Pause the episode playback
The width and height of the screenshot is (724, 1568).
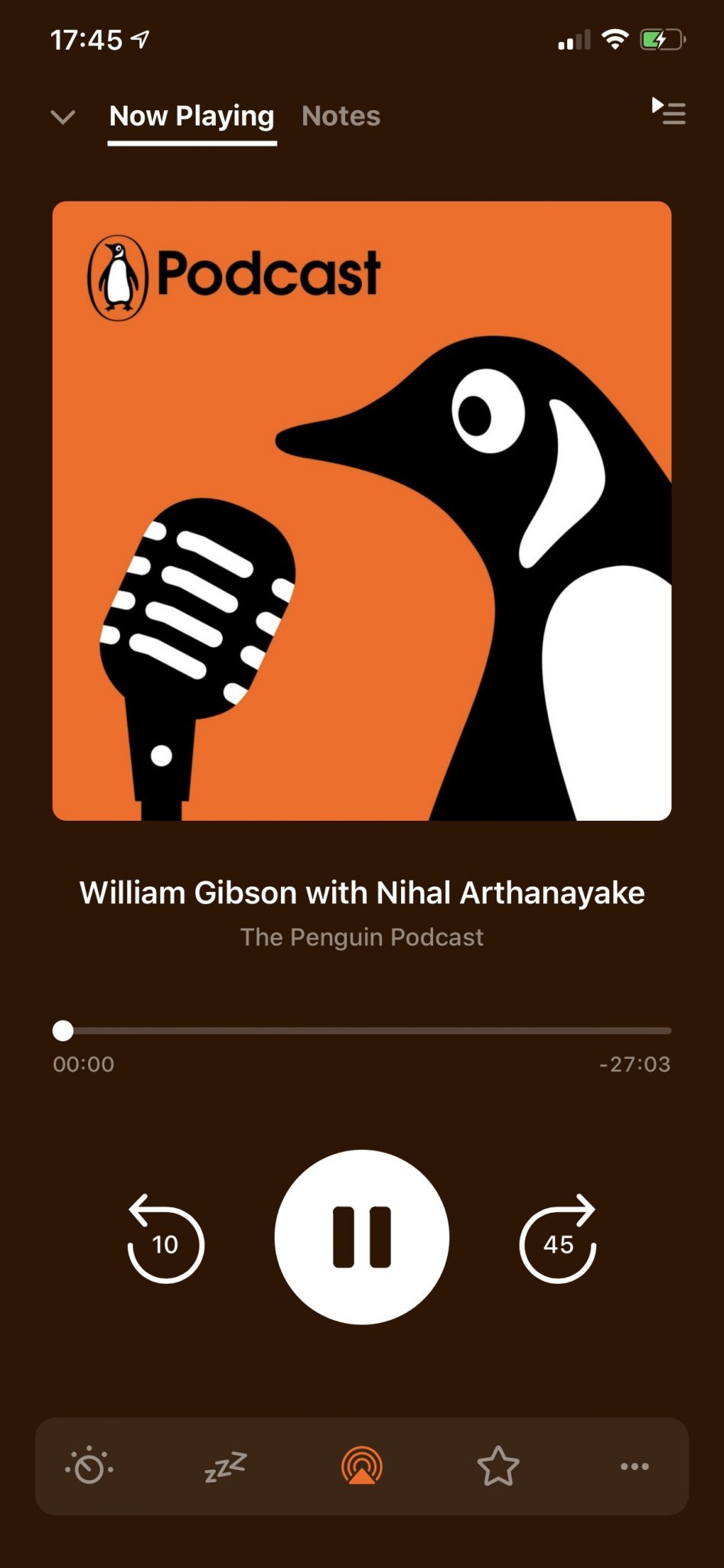click(x=362, y=1236)
